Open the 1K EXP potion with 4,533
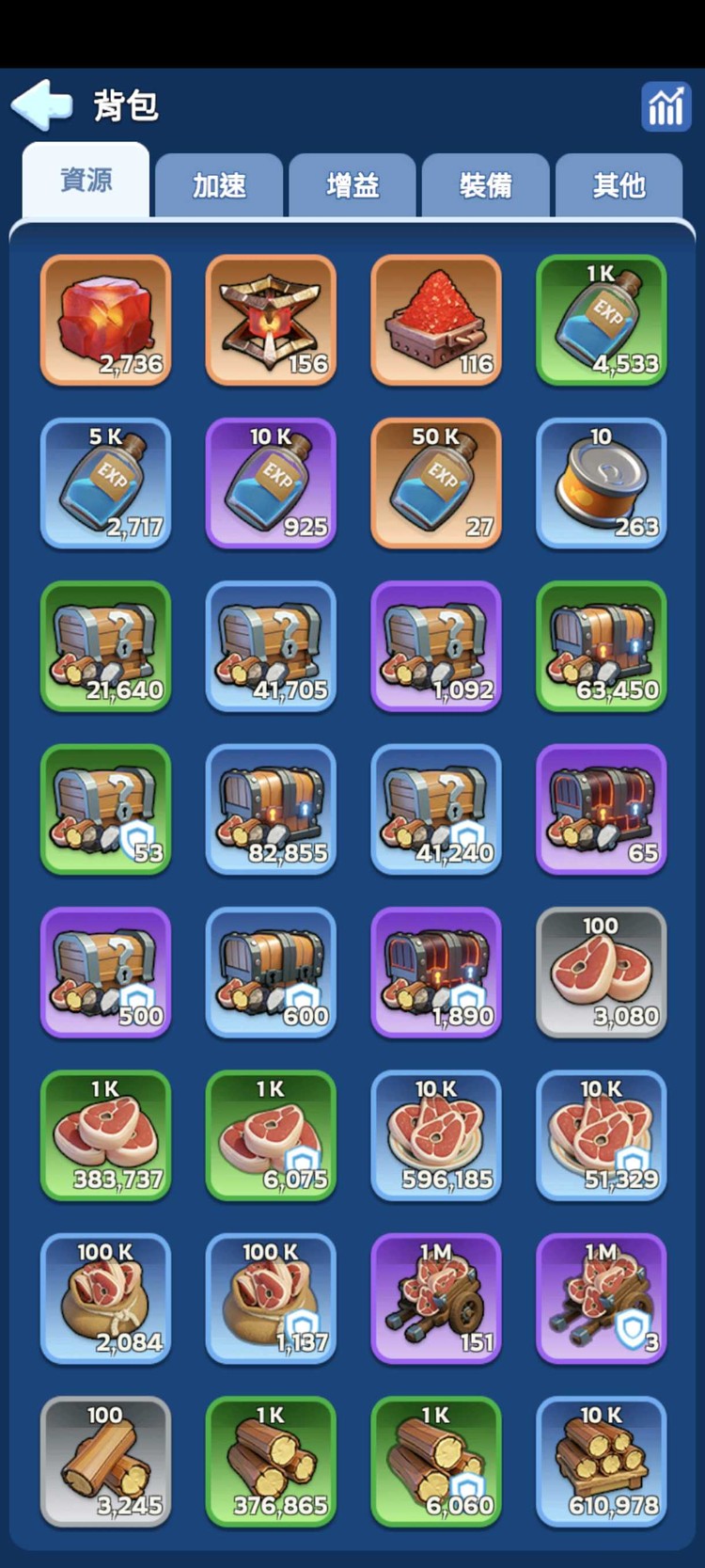 602,320
